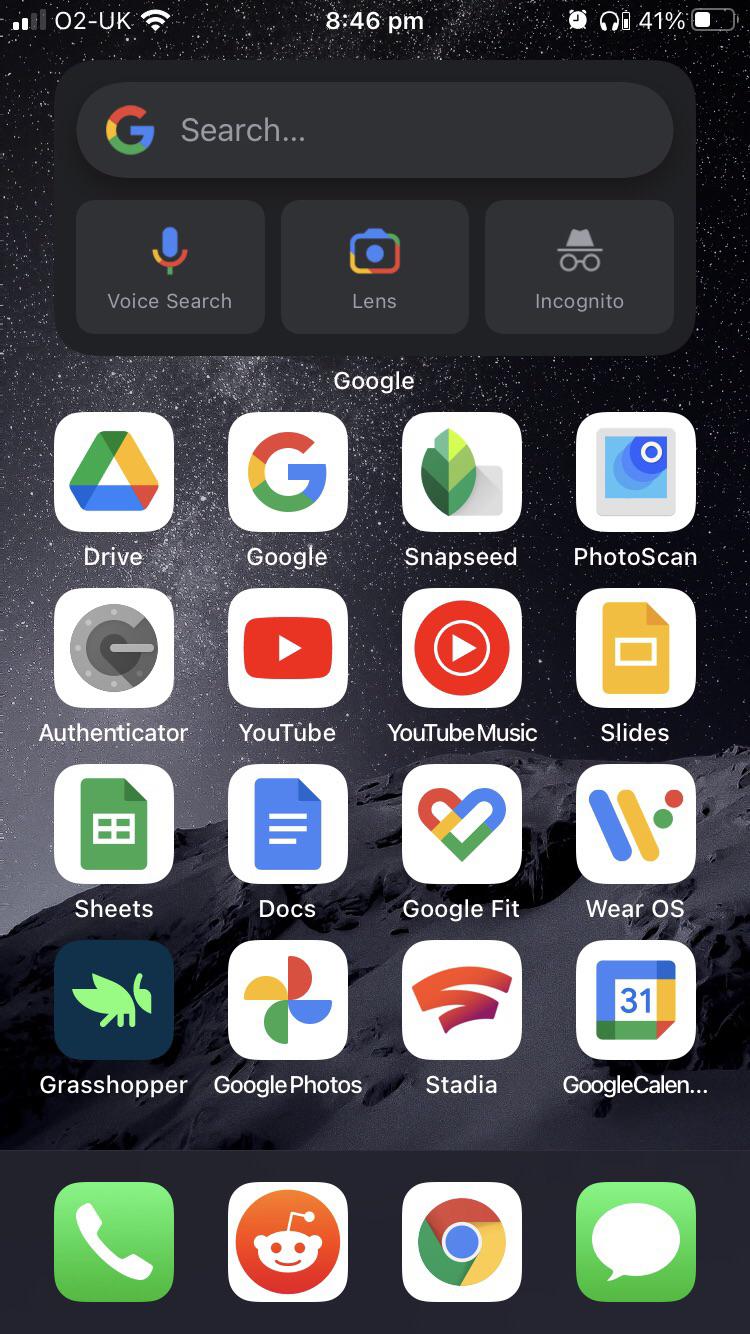The height and width of the screenshot is (1334, 750).
Task: Launch the Sheets app
Action: click(x=114, y=824)
